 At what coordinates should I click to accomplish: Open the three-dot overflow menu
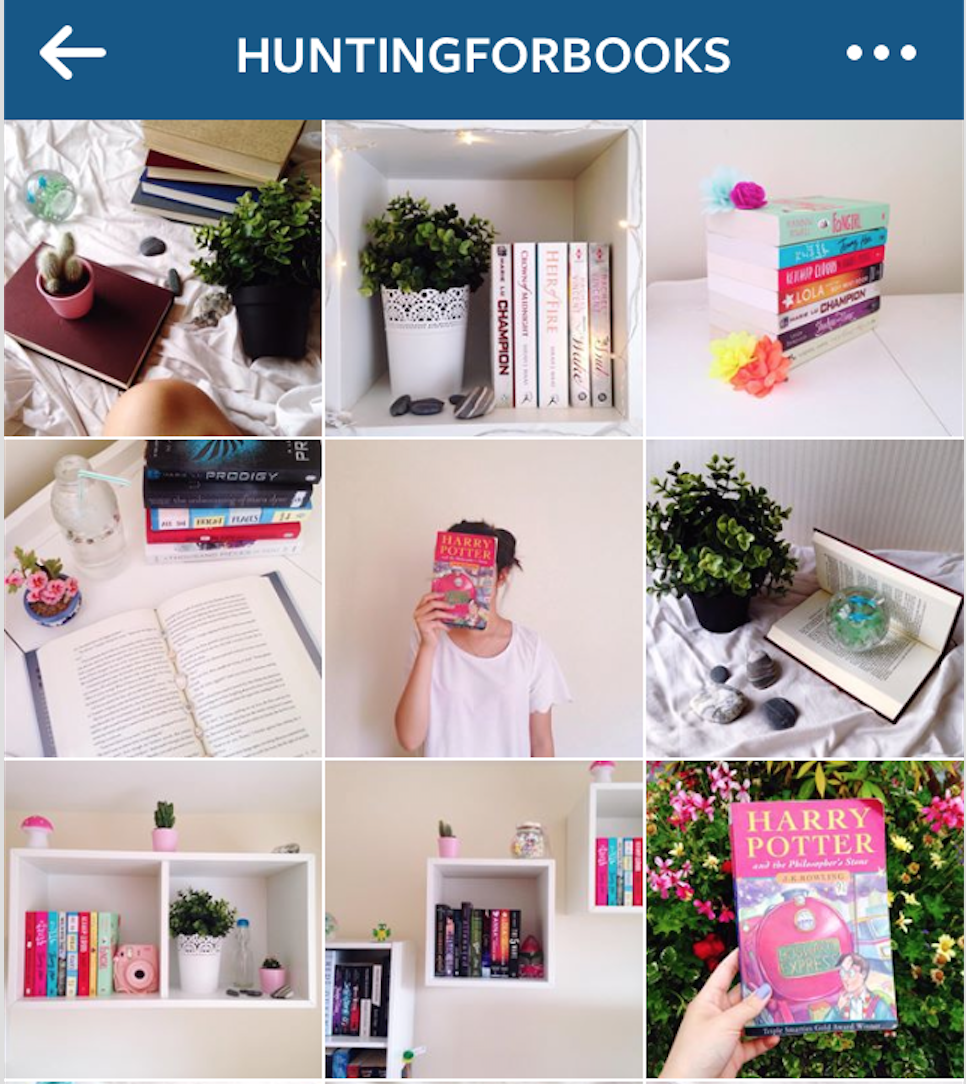(x=880, y=53)
